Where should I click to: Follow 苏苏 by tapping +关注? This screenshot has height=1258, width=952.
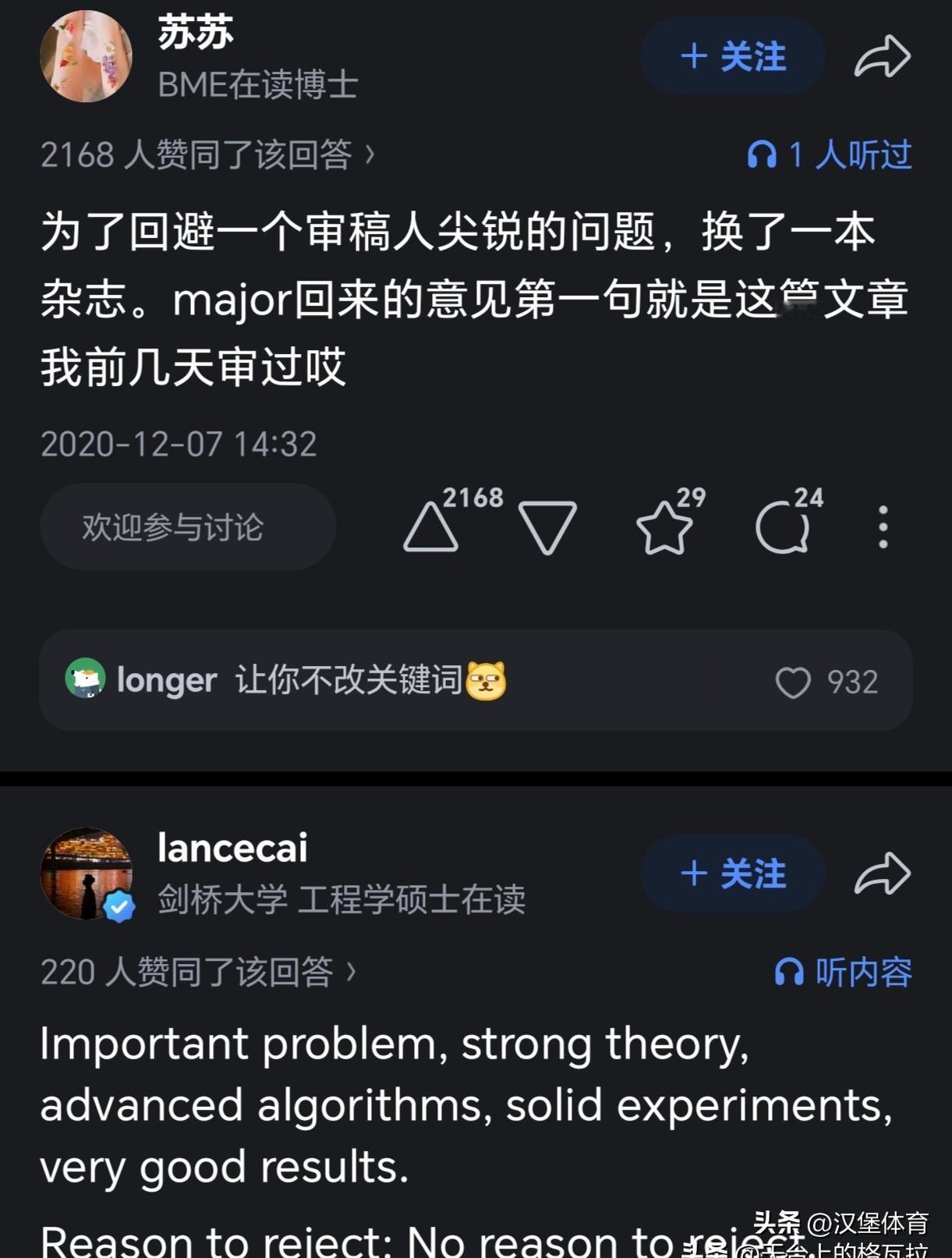point(731,56)
